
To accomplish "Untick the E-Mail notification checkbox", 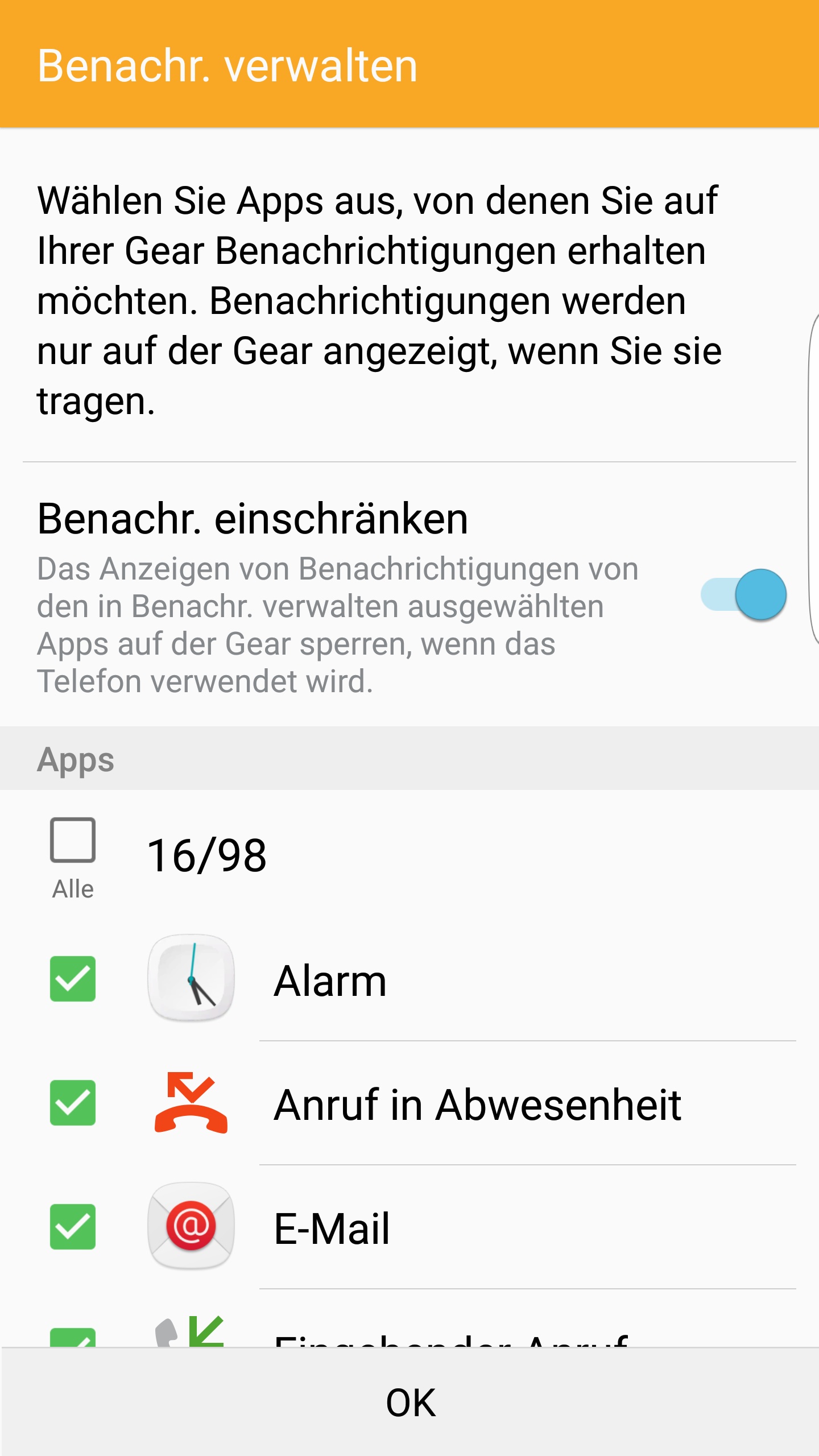I will 73,1227.
